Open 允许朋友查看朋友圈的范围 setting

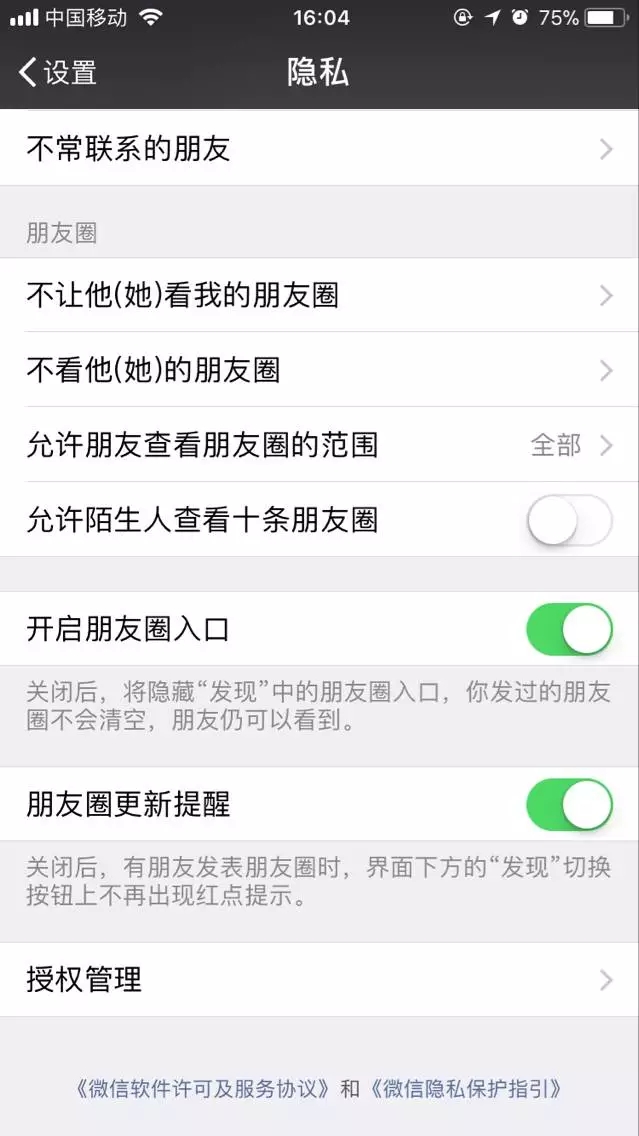(x=320, y=445)
